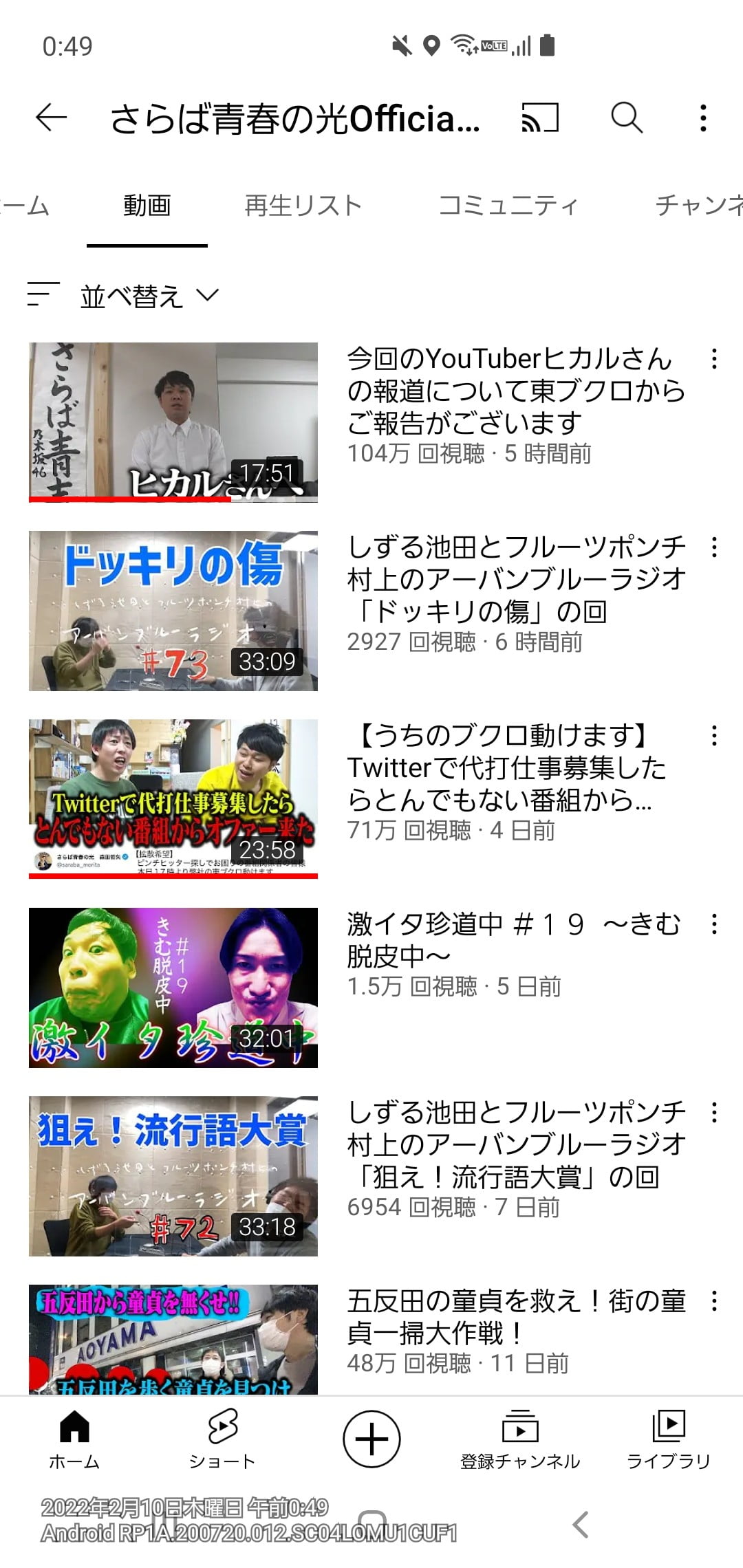The height and width of the screenshot is (1568, 743).
Task: Tap the plus create button
Action: pyautogui.click(x=371, y=1439)
